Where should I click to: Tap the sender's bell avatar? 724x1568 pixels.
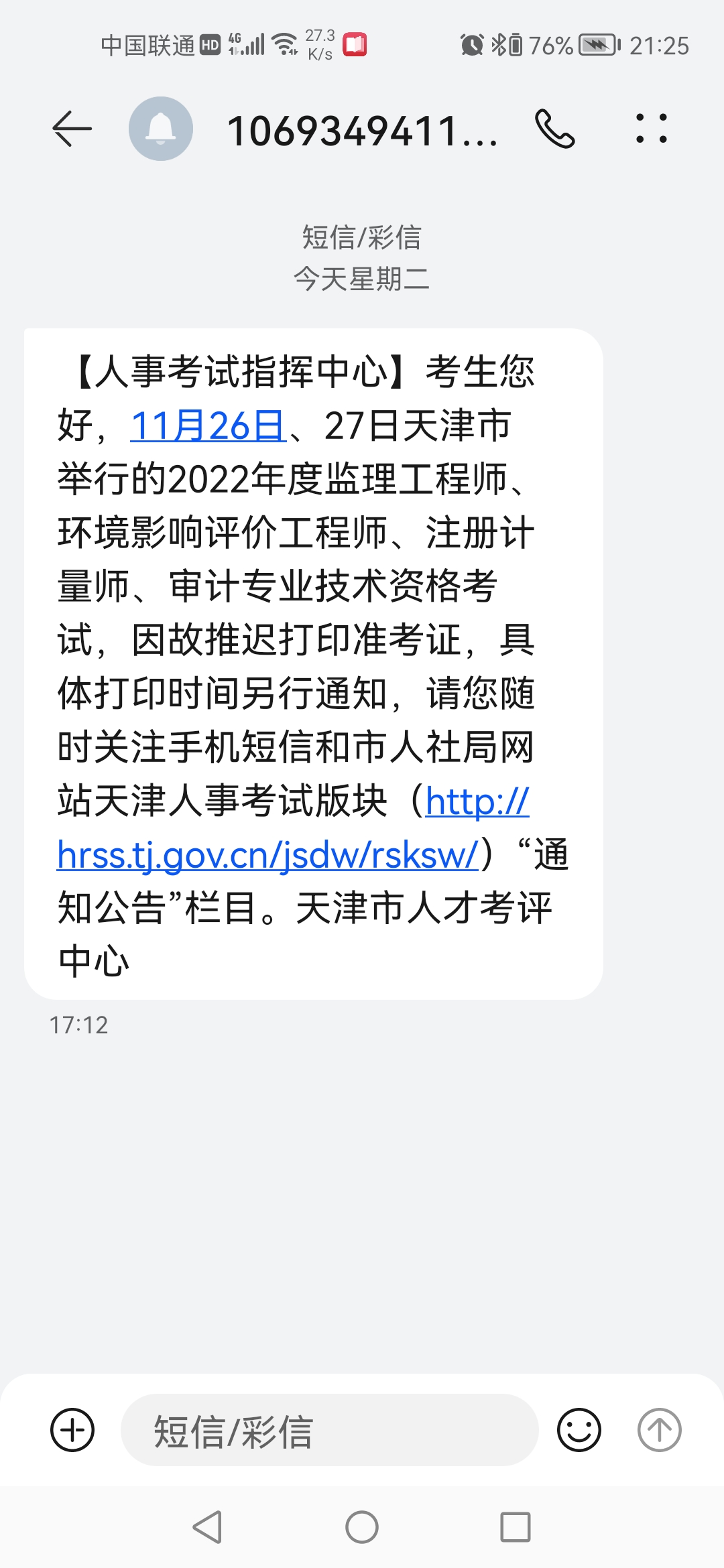161,129
